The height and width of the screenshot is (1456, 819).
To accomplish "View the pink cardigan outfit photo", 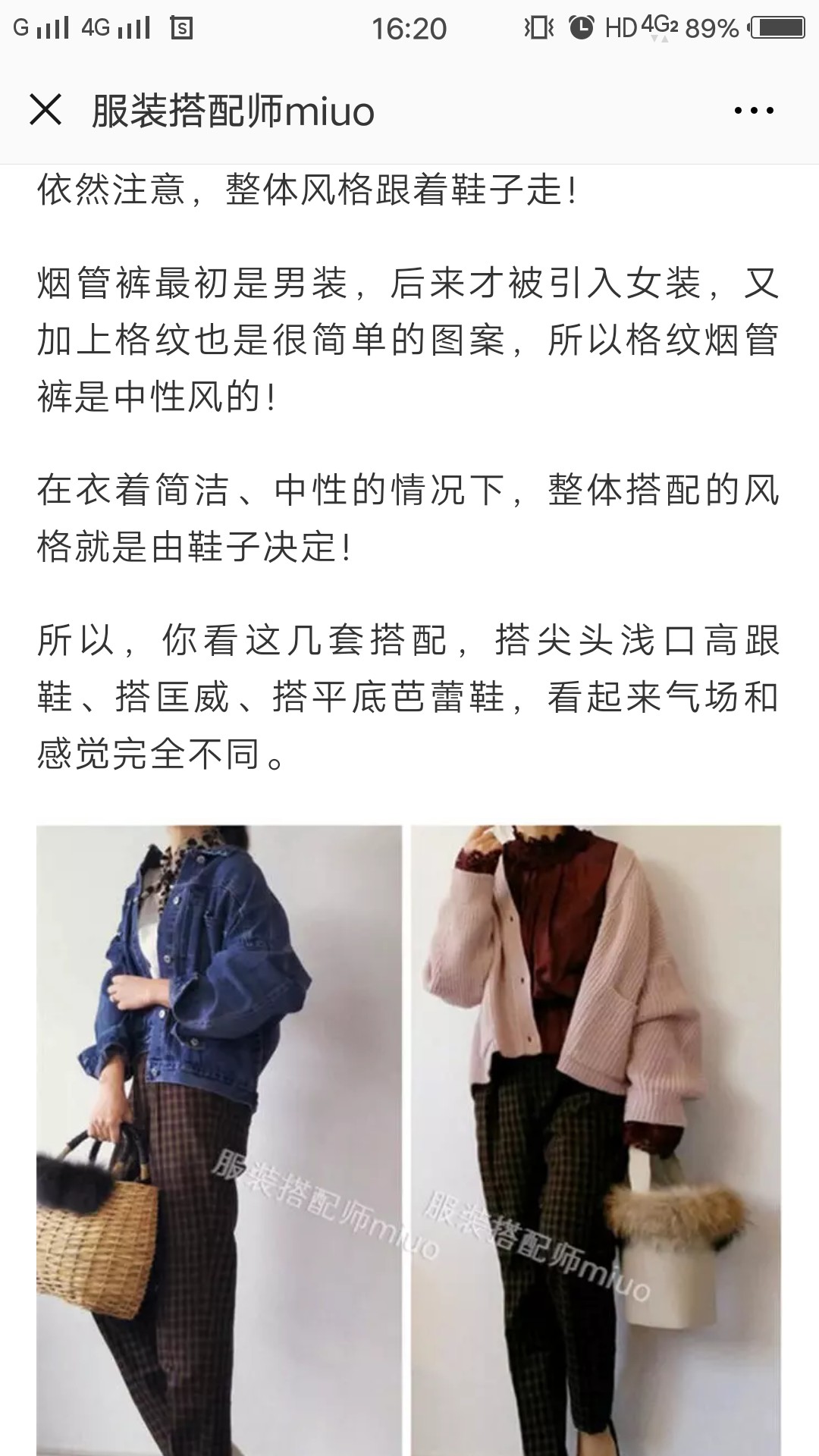I will click(596, 1141).
